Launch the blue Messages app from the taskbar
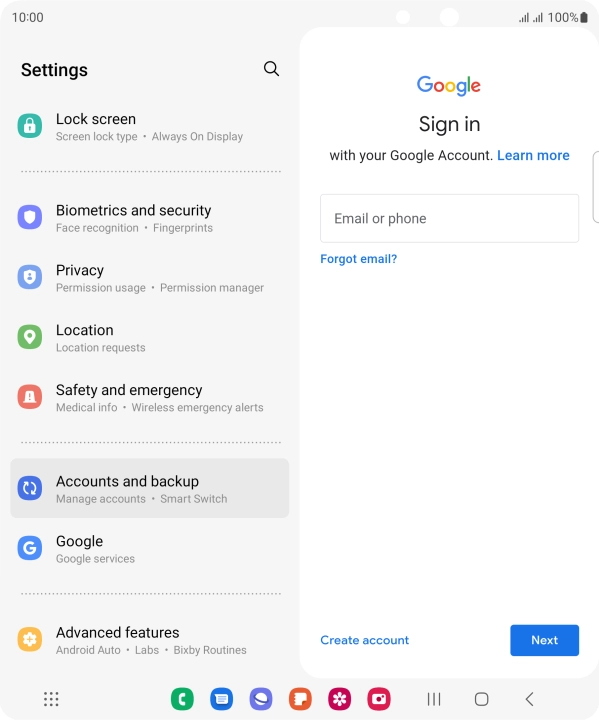 [x=221, y=699]
